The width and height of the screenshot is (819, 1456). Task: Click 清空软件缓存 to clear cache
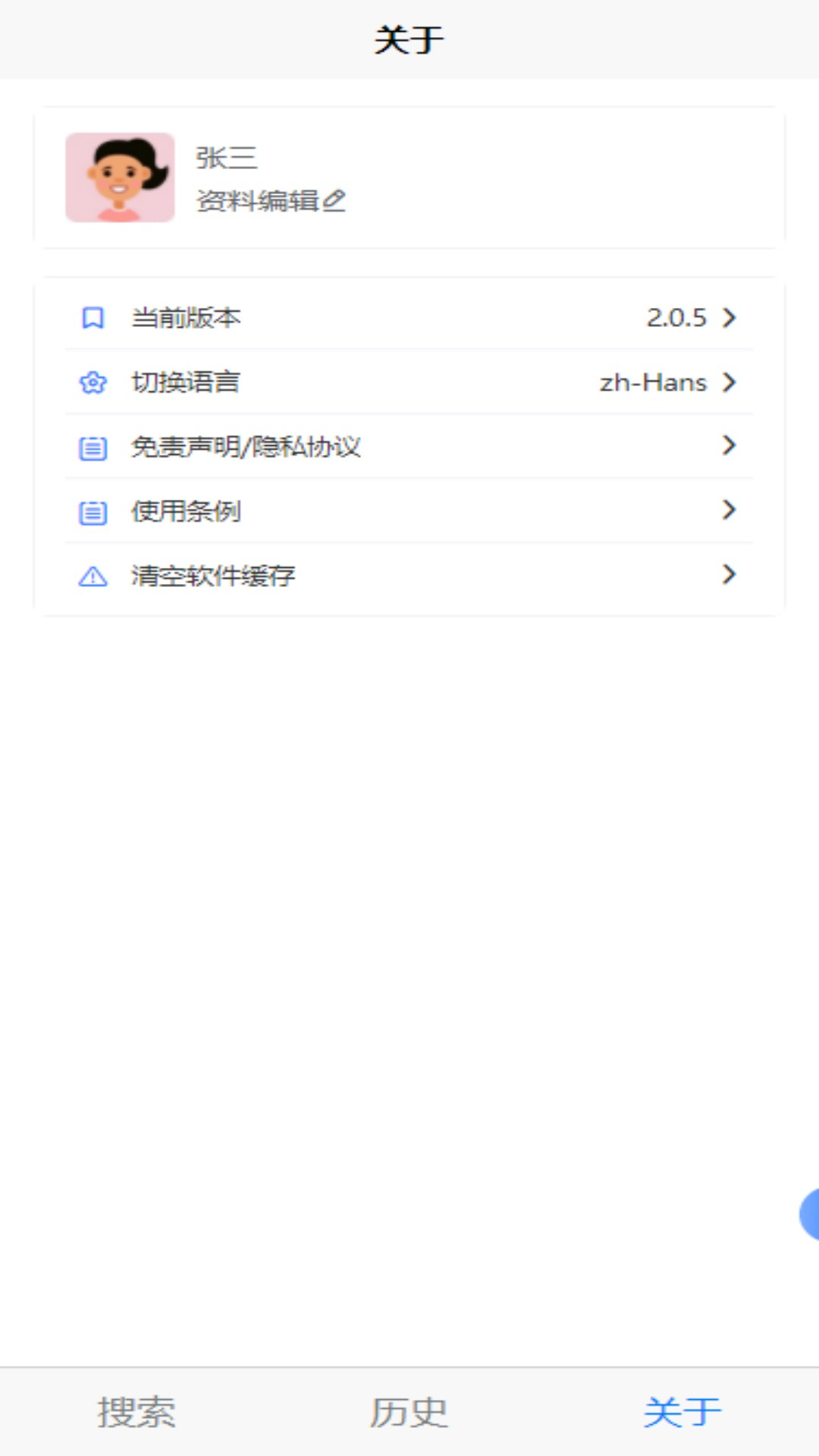[214, 576]
